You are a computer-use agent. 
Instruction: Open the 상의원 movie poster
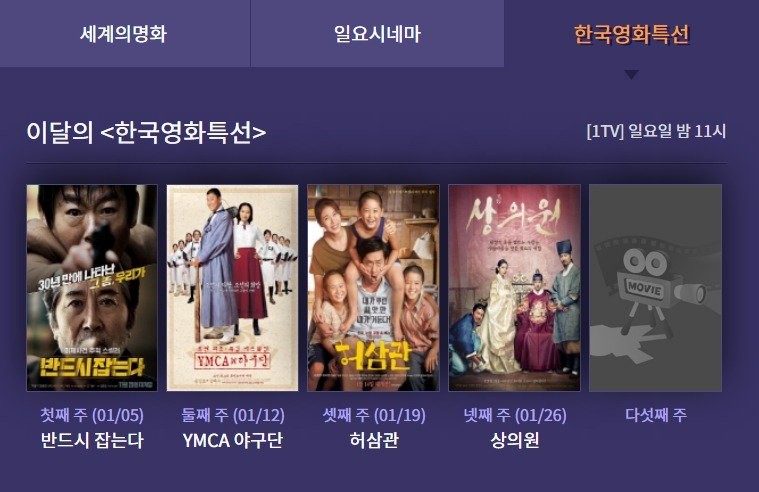[x=514, y=288]
